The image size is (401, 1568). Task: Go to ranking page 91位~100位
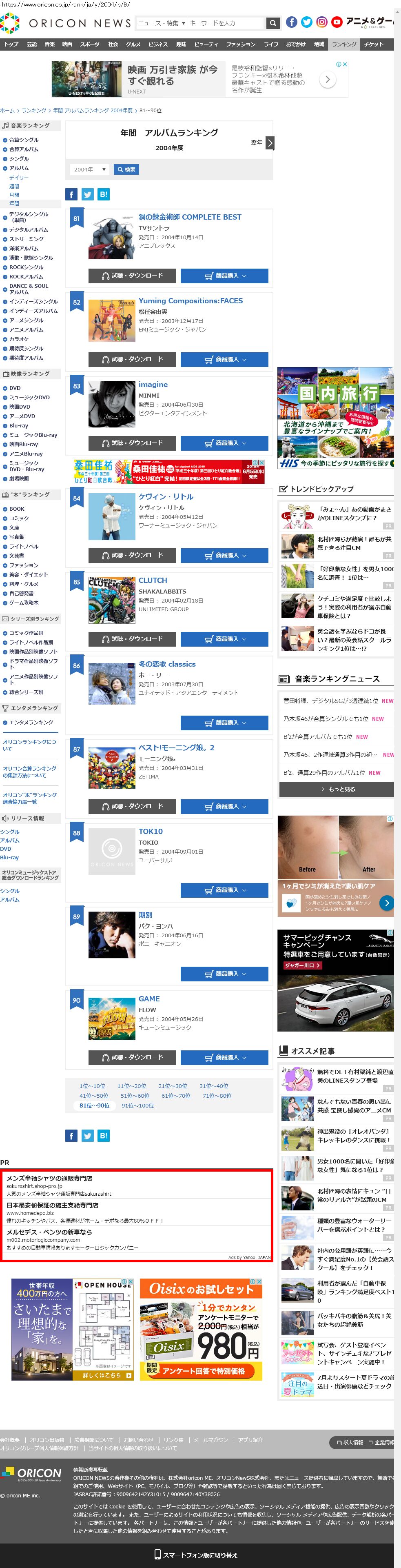pos(137,1105)
